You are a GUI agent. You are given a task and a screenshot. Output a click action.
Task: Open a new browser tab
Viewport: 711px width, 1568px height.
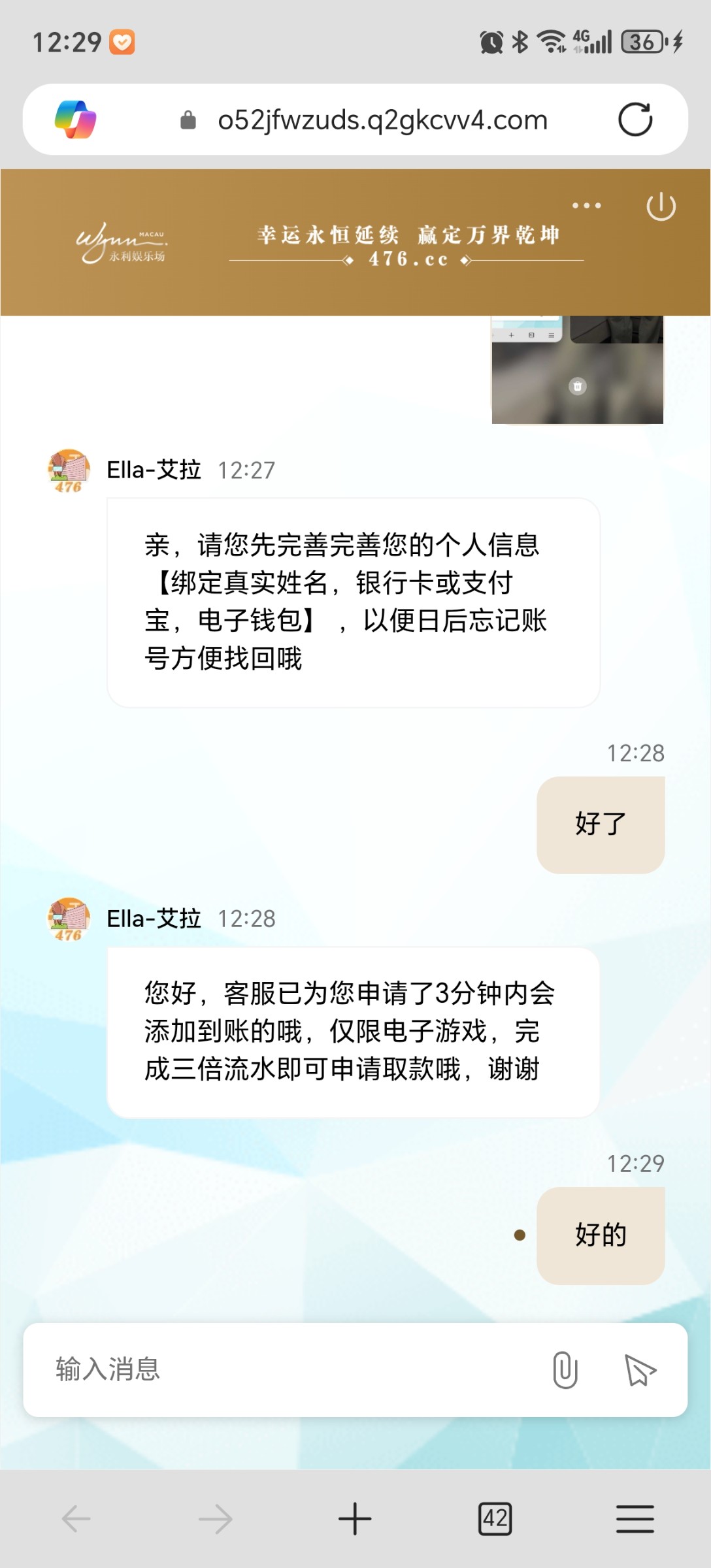point(355,1518)
